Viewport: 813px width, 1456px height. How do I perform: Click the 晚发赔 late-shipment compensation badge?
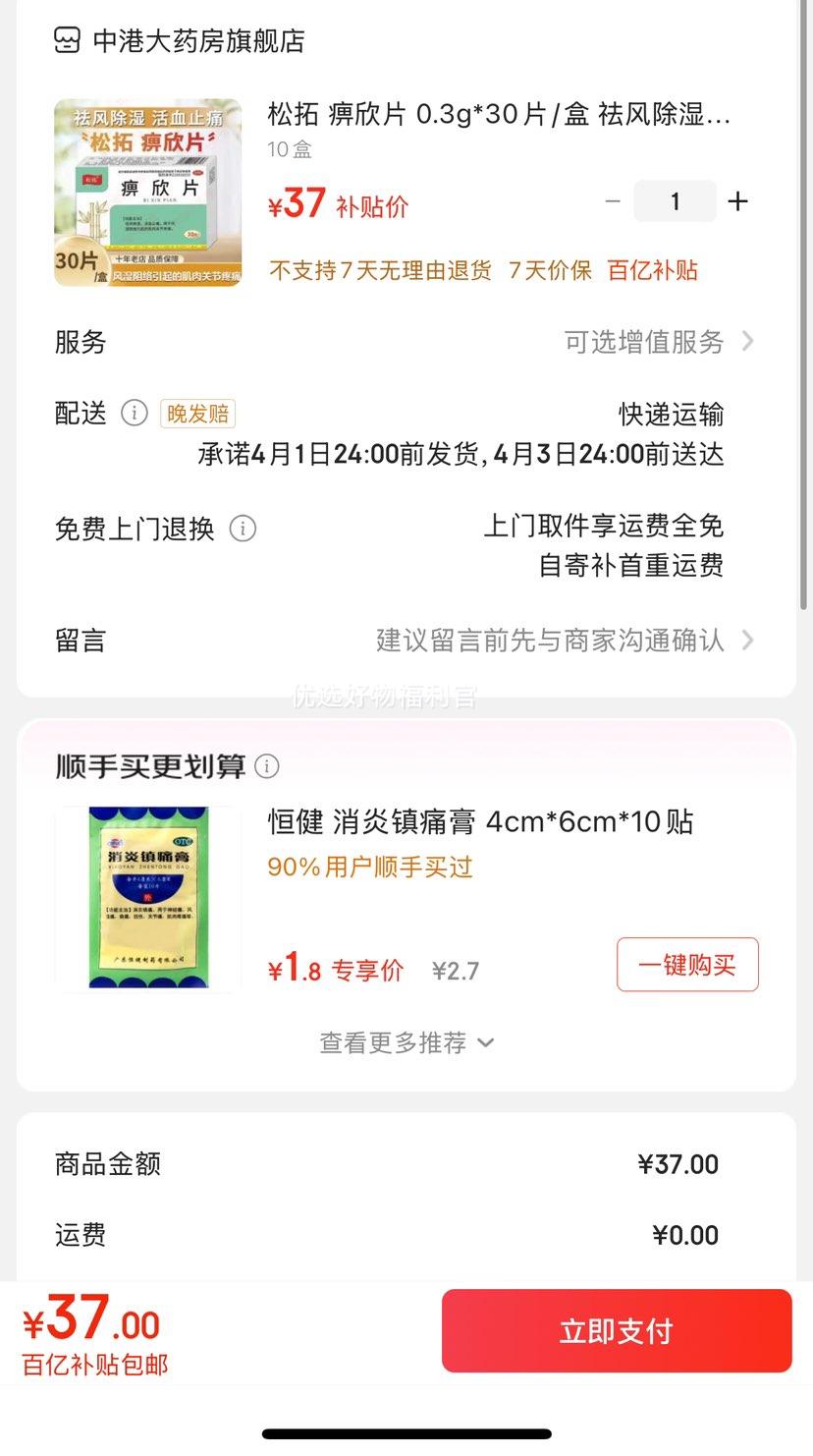(x=196, y=414)
